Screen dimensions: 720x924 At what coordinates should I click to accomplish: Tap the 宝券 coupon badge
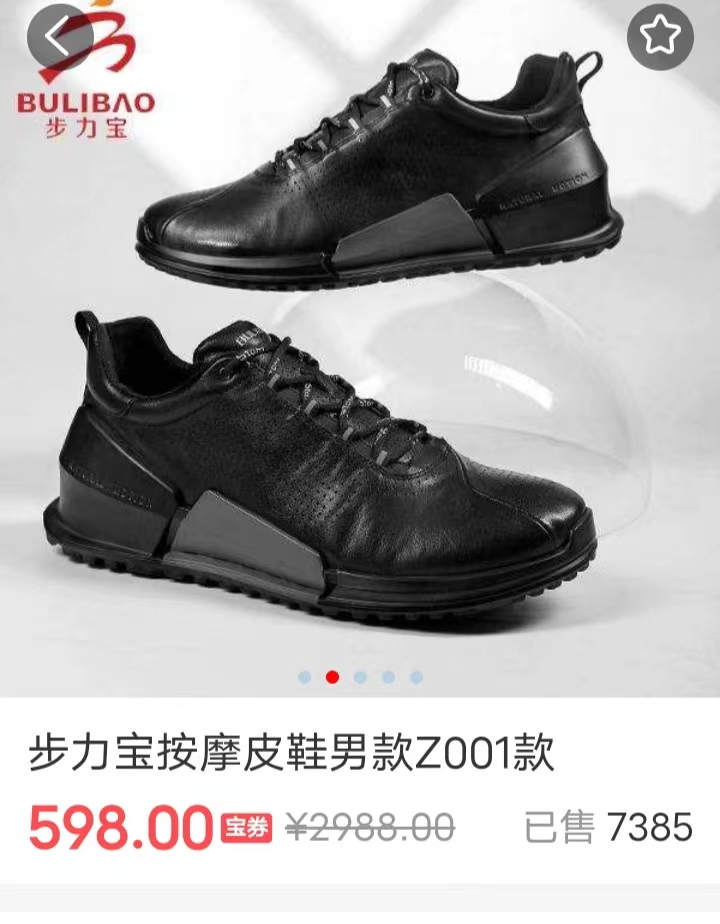pyautogui.click(x=246, y=827)
